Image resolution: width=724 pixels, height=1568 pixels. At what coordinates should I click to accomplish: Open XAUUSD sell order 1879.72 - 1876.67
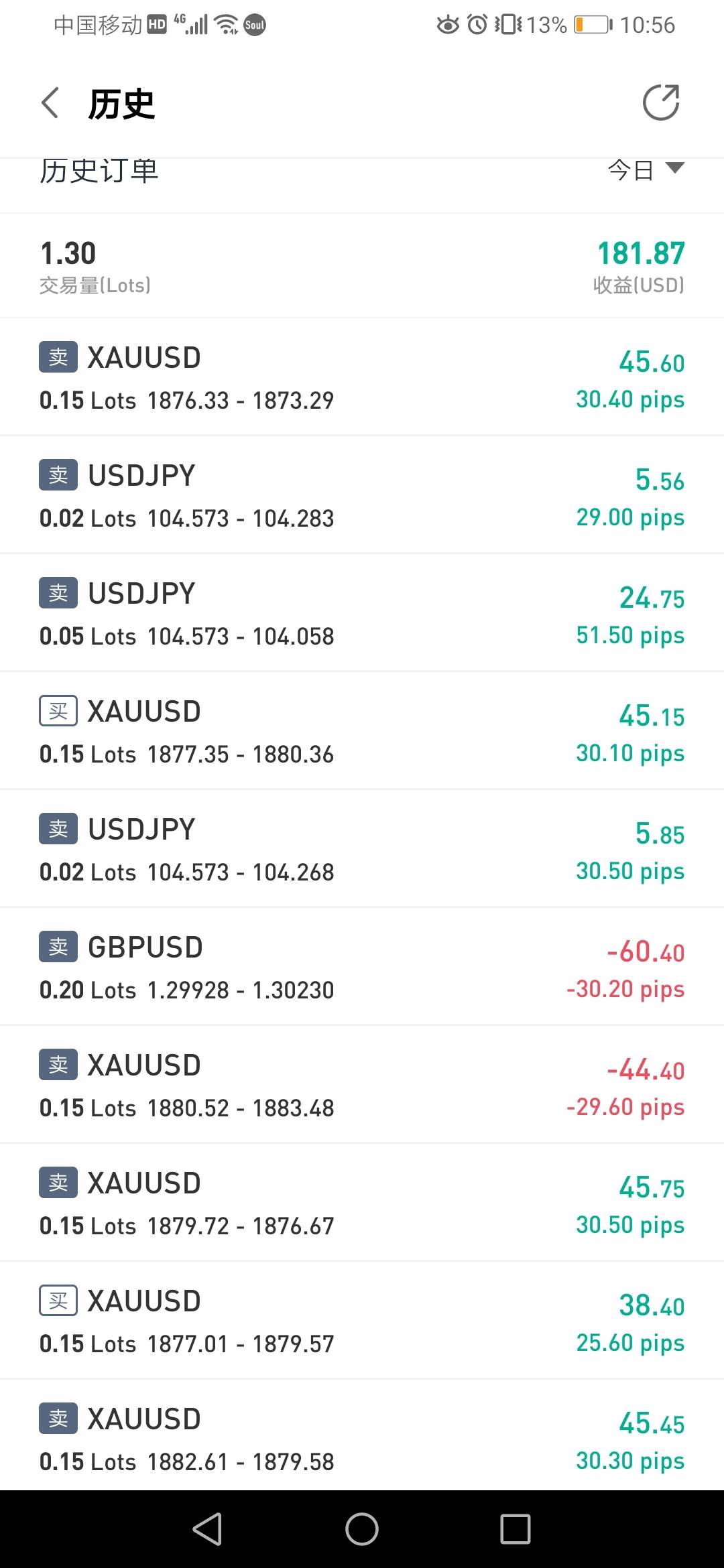click(x=362, y=1202)
